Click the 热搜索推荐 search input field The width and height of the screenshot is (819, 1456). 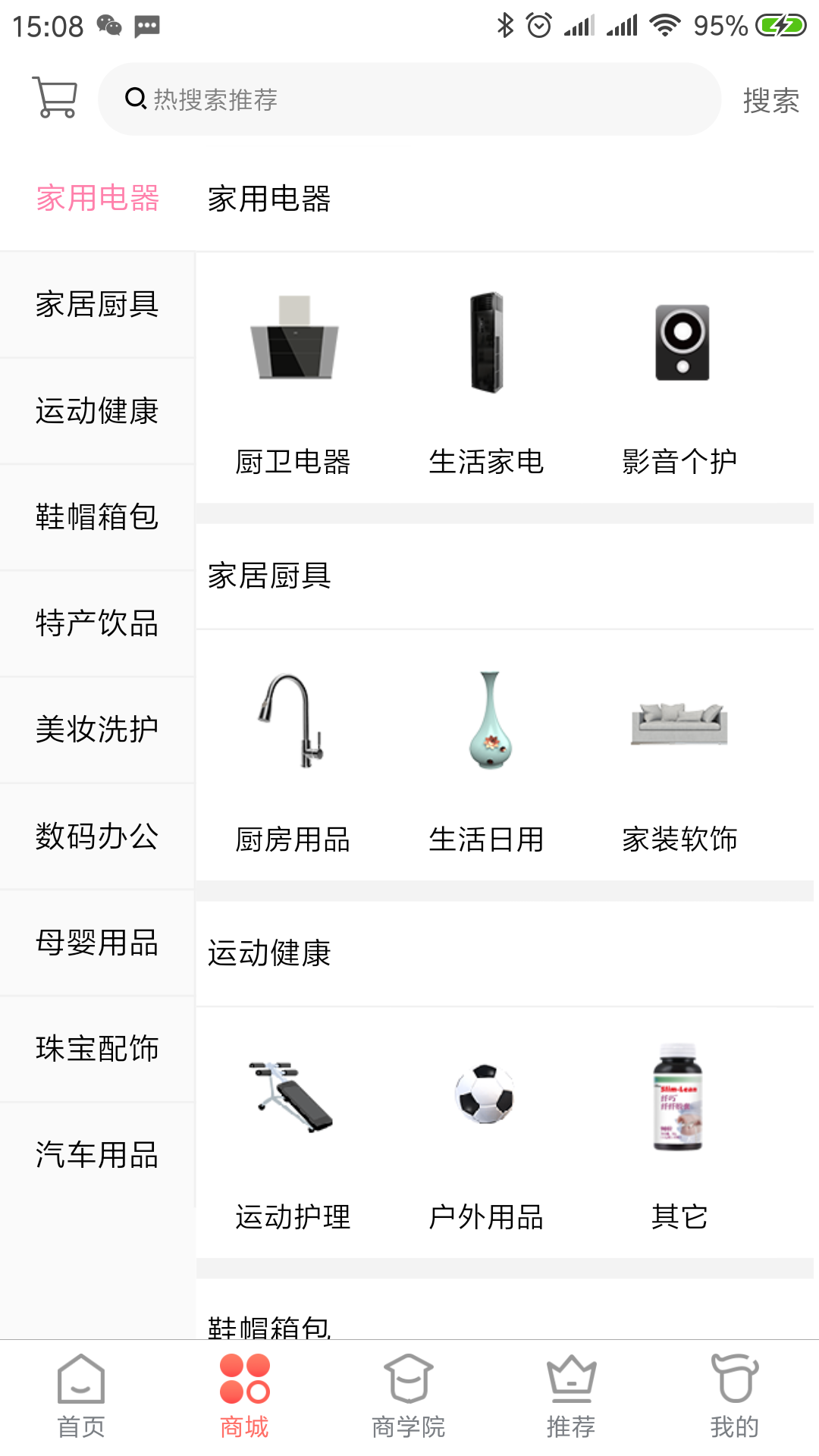[x=409, y=98]
